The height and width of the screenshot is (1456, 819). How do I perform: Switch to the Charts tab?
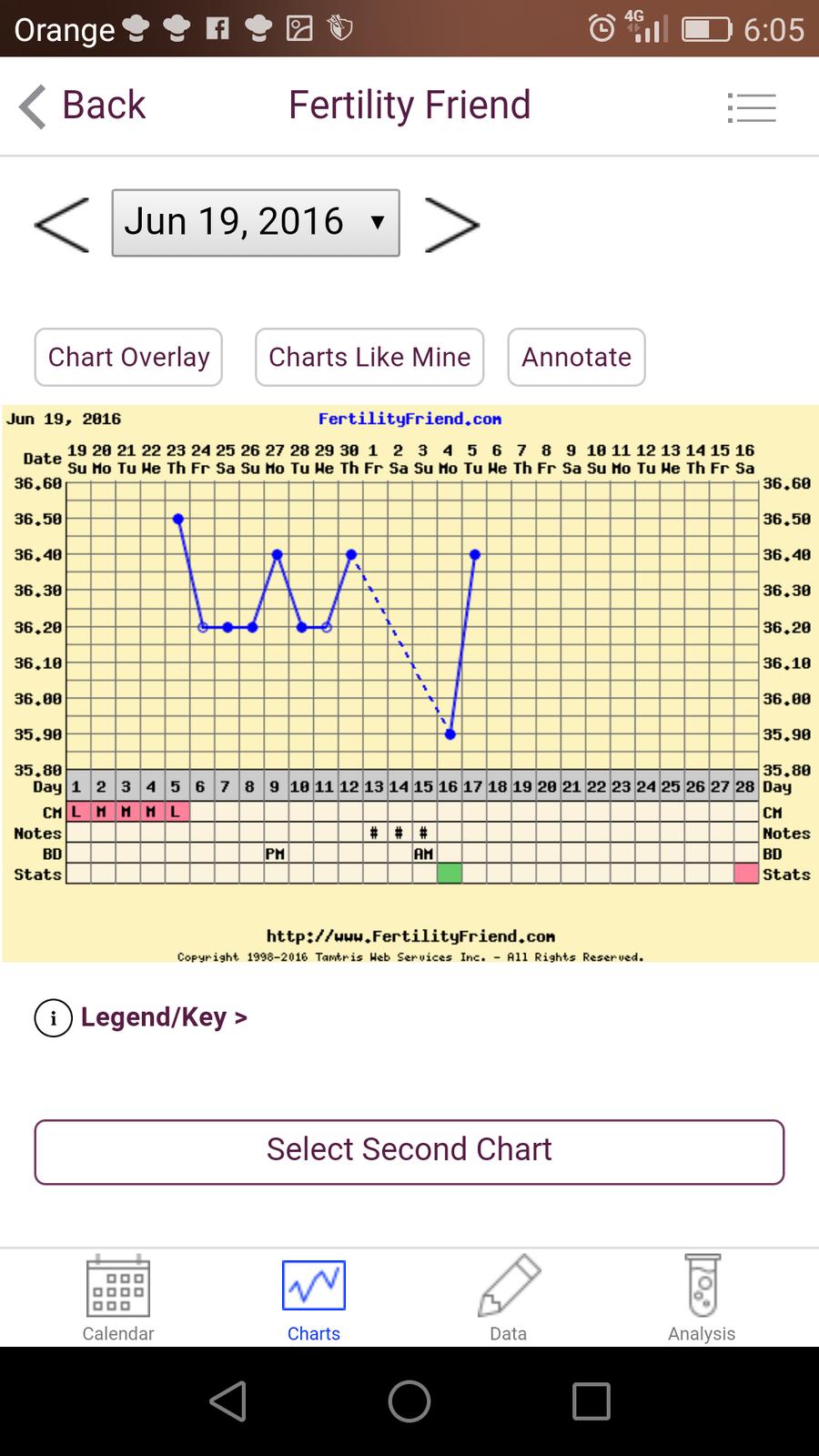(x=314, y=1298)
